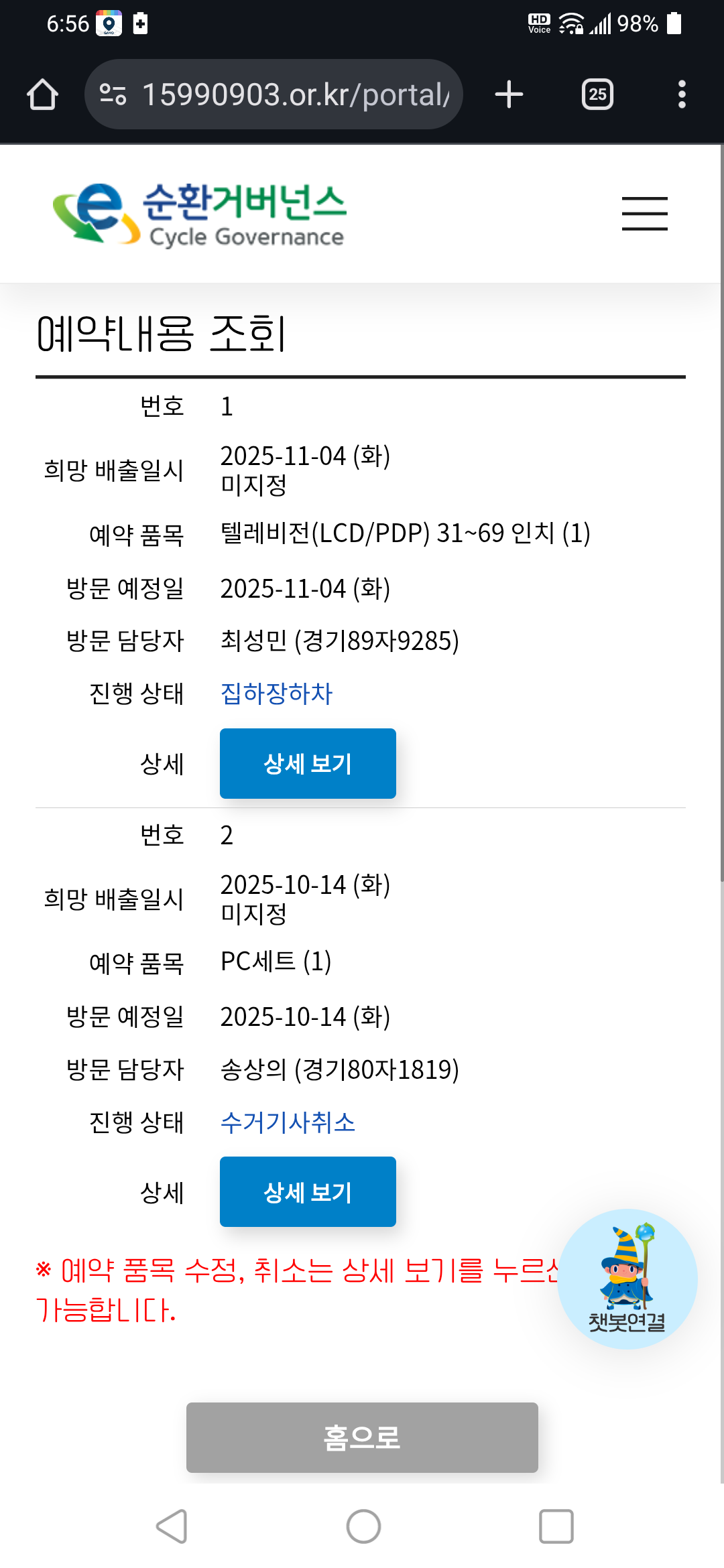Open a new browser tab
Screen dimensions: 724x1568
509,94
